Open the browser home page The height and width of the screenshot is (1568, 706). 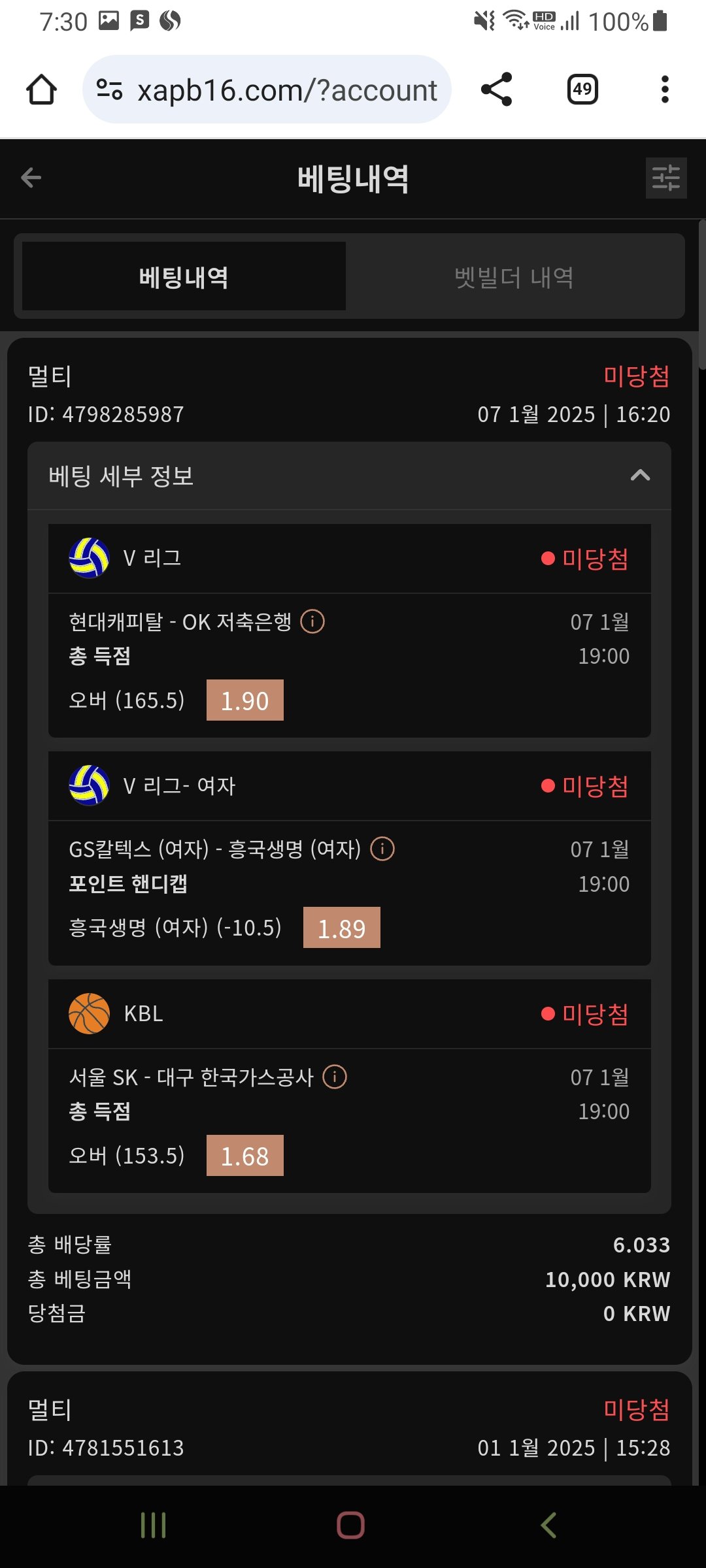[41, 90]
